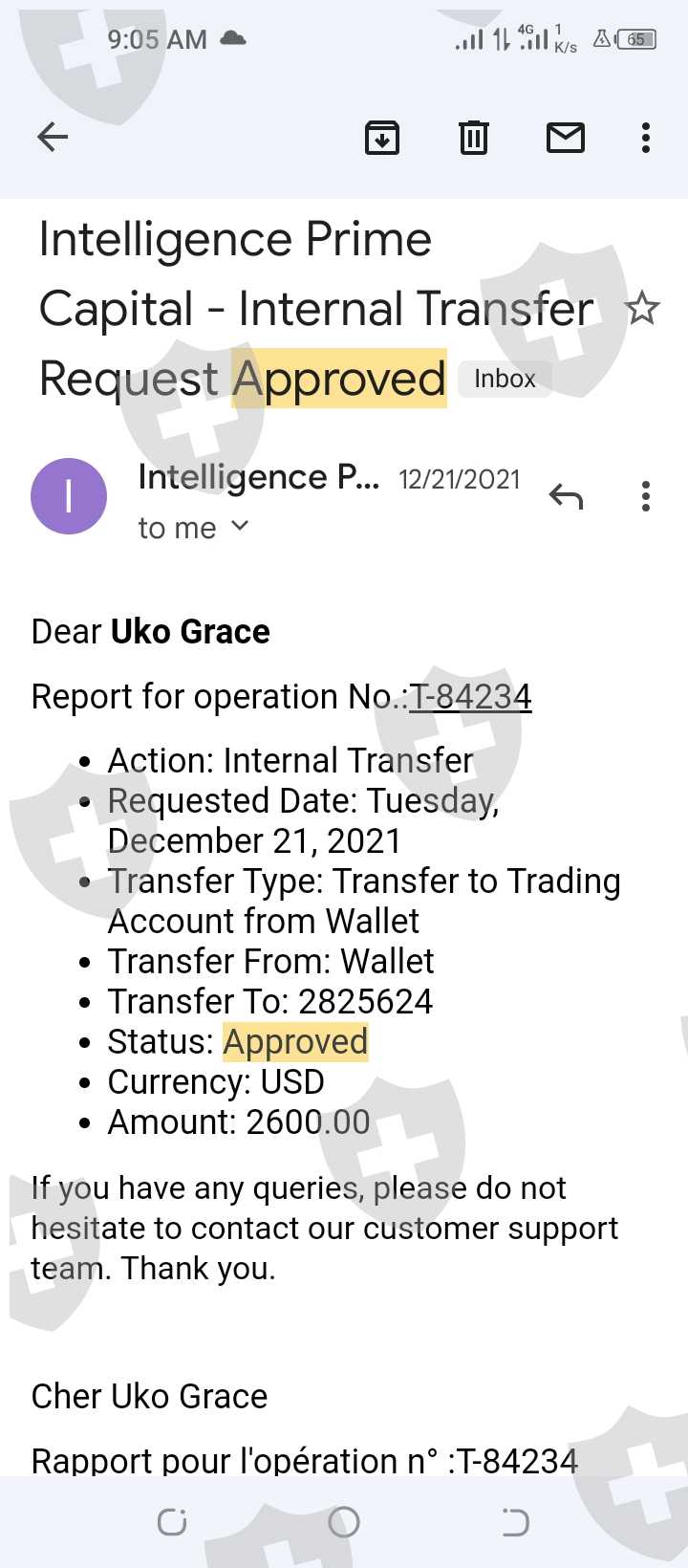The width and height of the screenshot is (688, 1568).
Task: Archive this email
Action: [x=382, y=138]
